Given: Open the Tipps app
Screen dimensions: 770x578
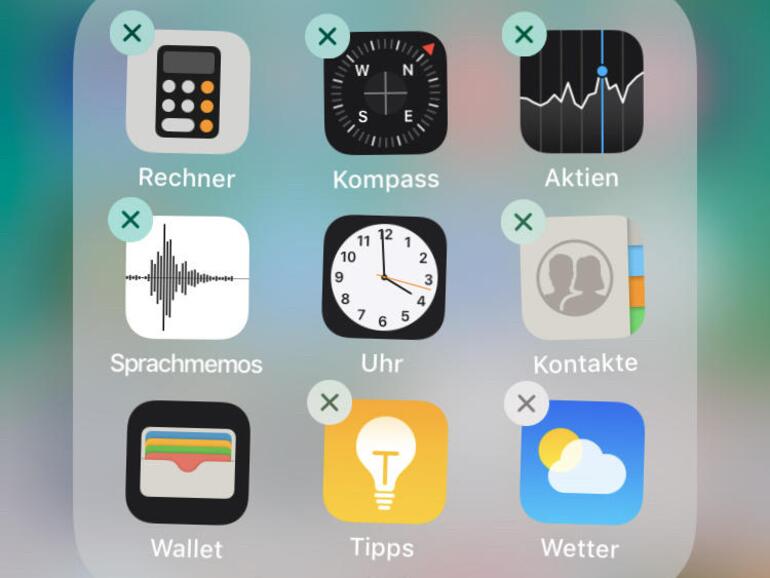Looking at the screenshot, I should (x=385, y=462).
